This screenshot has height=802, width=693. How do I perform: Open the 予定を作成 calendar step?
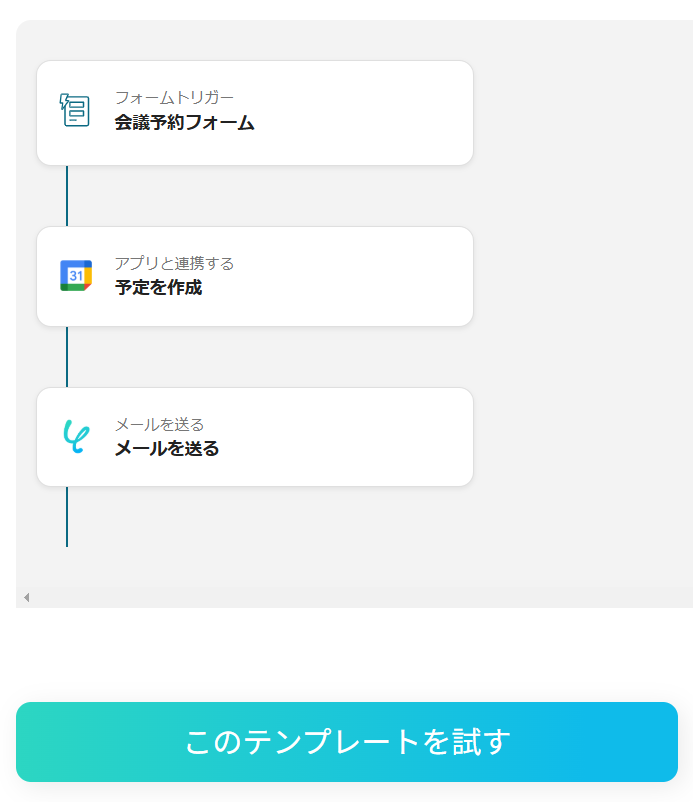[x=254, y=276]
